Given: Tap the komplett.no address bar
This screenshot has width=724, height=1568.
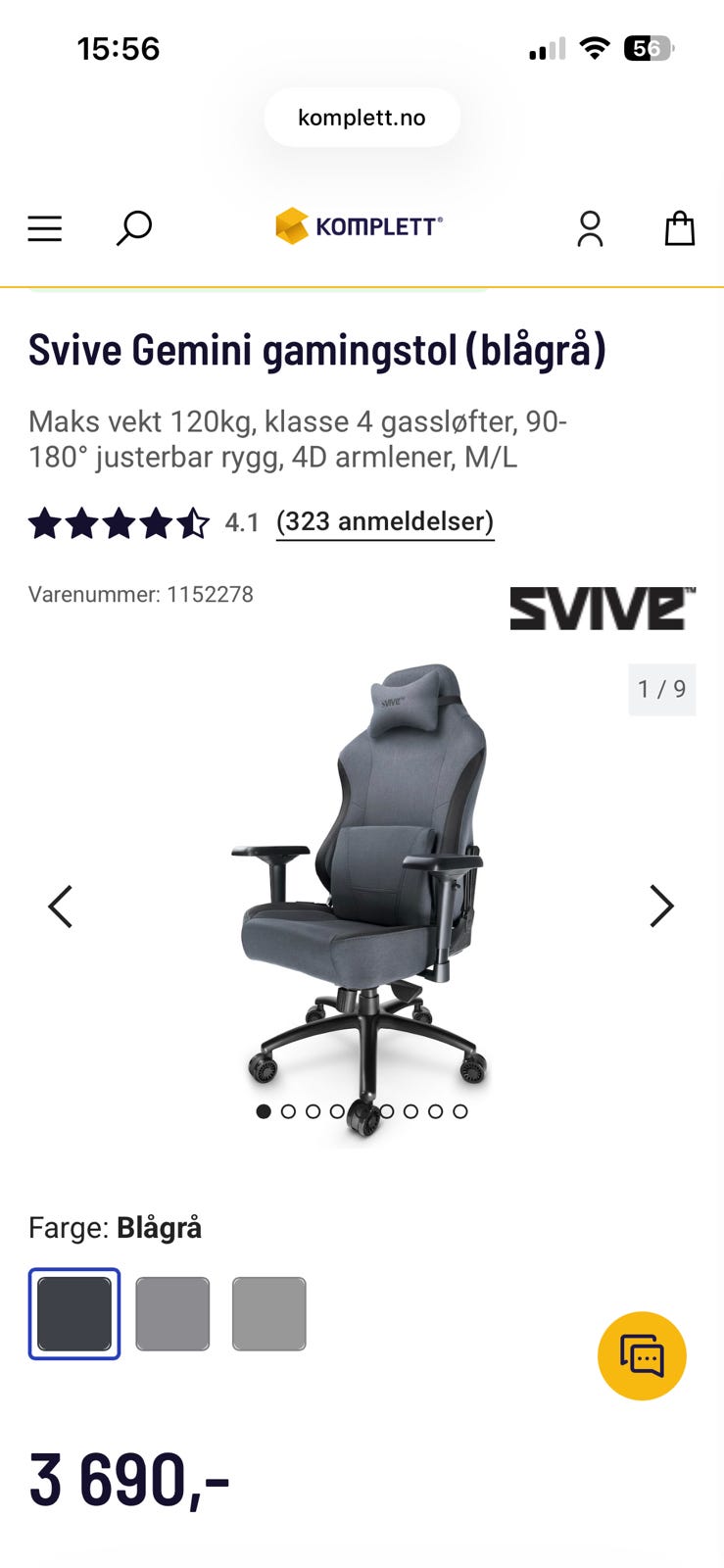Looking at the screenshot, I should point(362,118).
